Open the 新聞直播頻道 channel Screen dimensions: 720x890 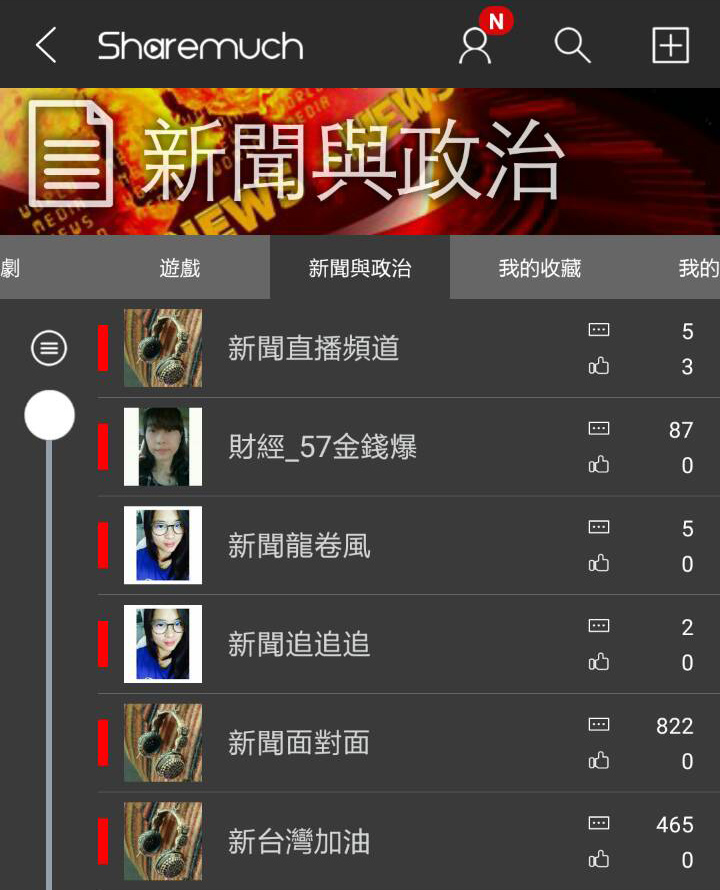click(x=314, y=348)
